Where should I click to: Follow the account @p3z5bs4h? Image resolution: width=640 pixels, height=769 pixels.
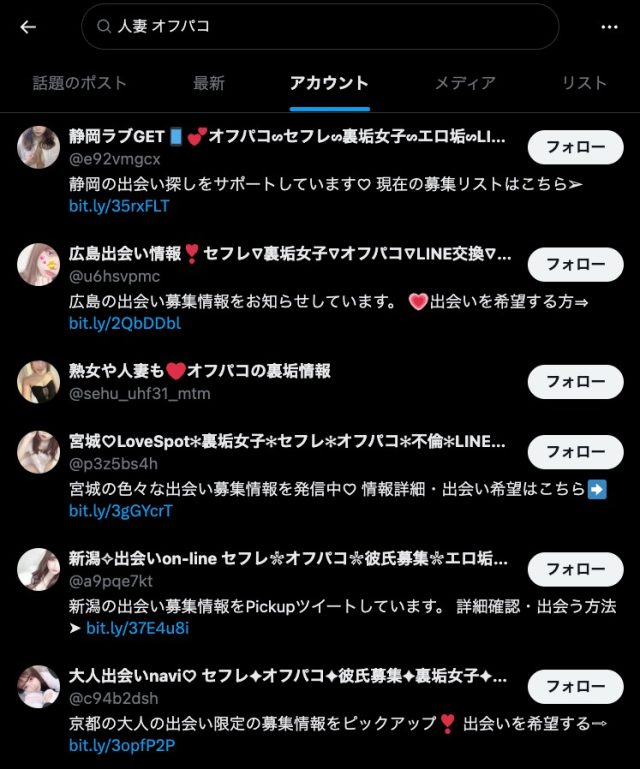575,452
